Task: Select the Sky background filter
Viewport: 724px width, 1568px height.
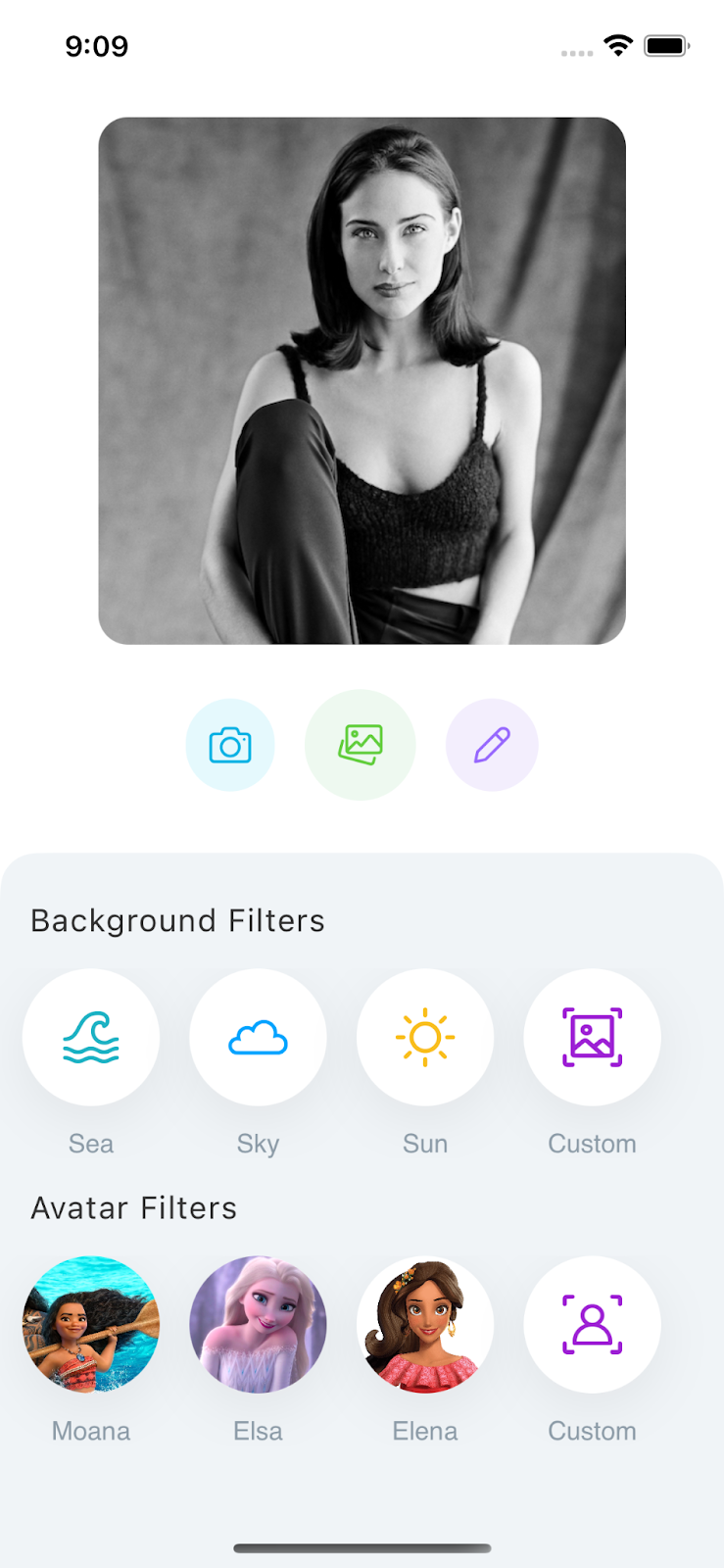Action: (258, 1037)
